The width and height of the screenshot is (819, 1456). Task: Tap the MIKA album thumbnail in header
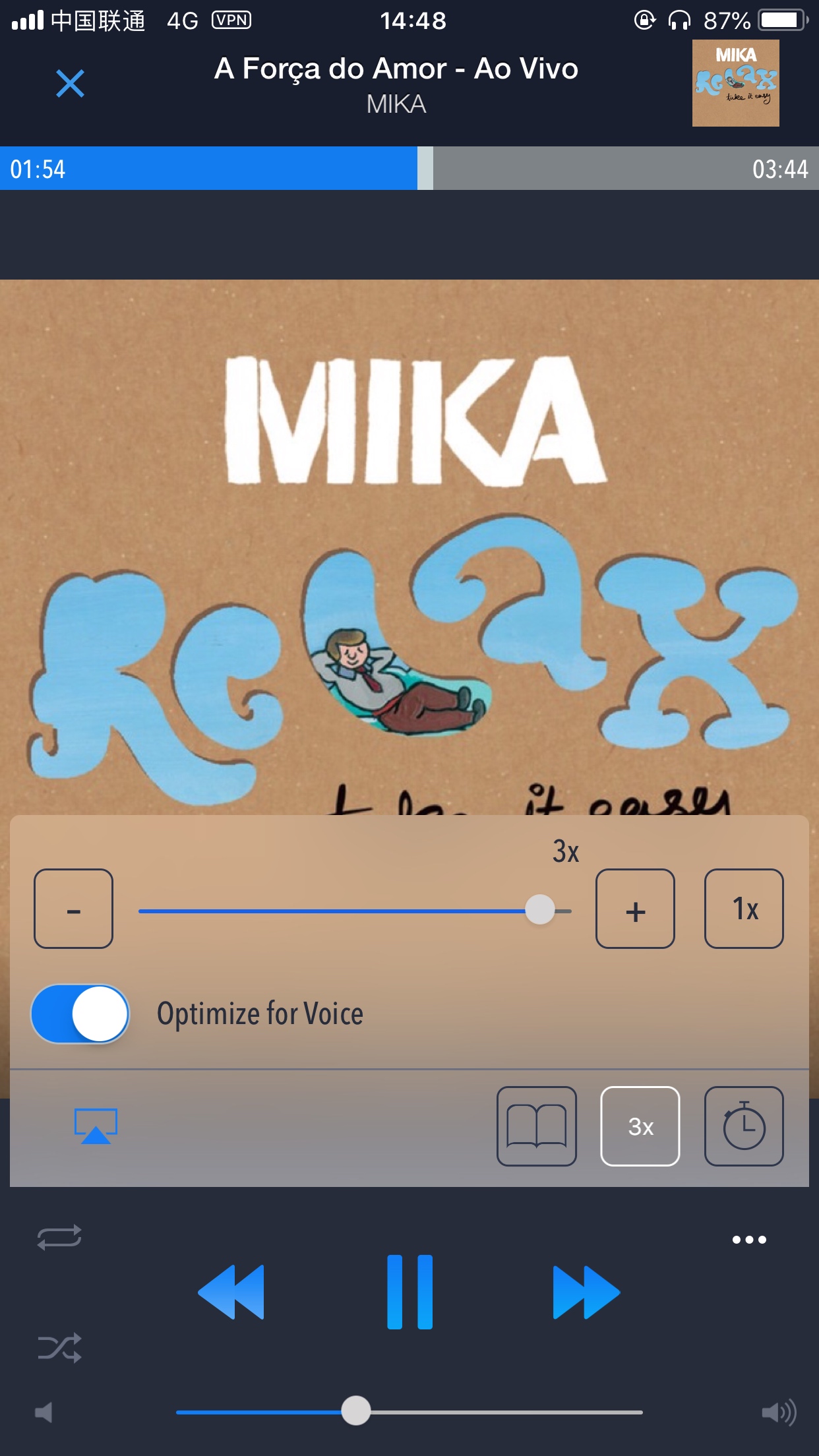point(735,83)
